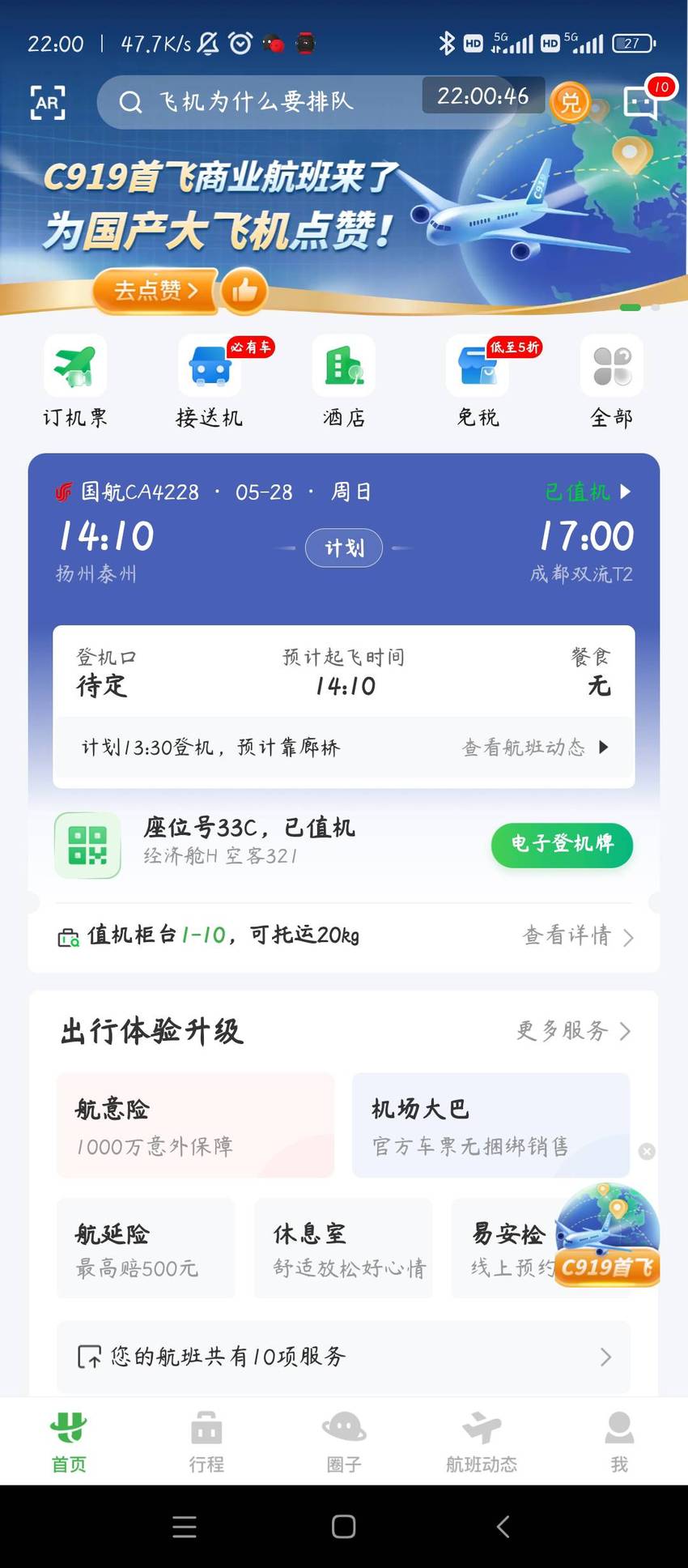Open the 航意险 insurance card

click(x=195, y=1125)
